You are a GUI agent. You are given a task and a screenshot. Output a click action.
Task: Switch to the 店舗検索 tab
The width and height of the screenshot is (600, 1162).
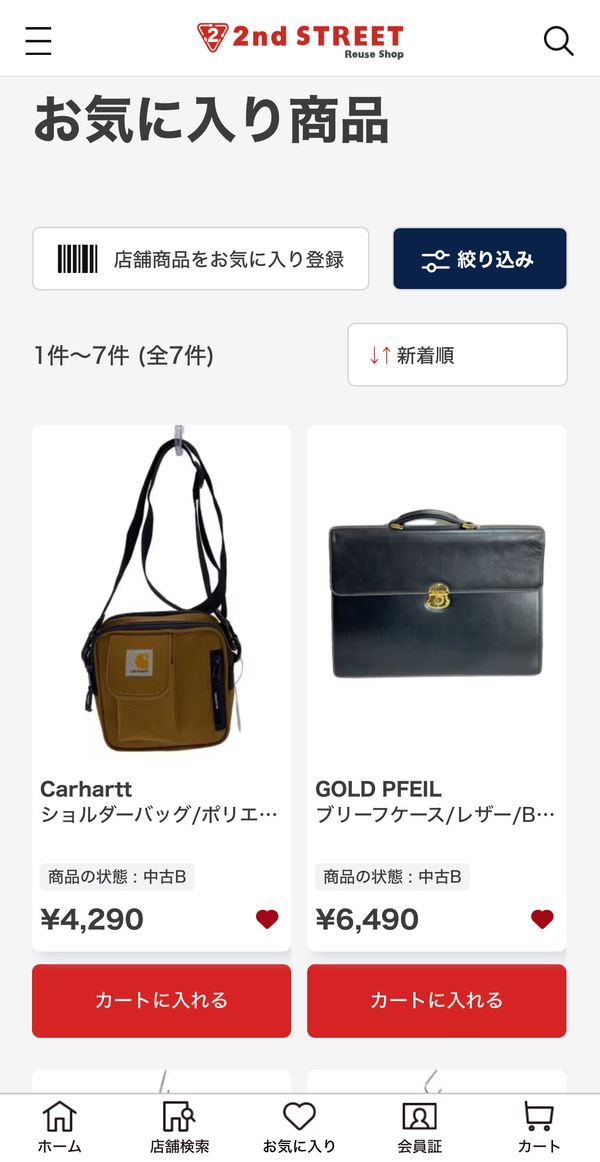tap(179, 1127)
